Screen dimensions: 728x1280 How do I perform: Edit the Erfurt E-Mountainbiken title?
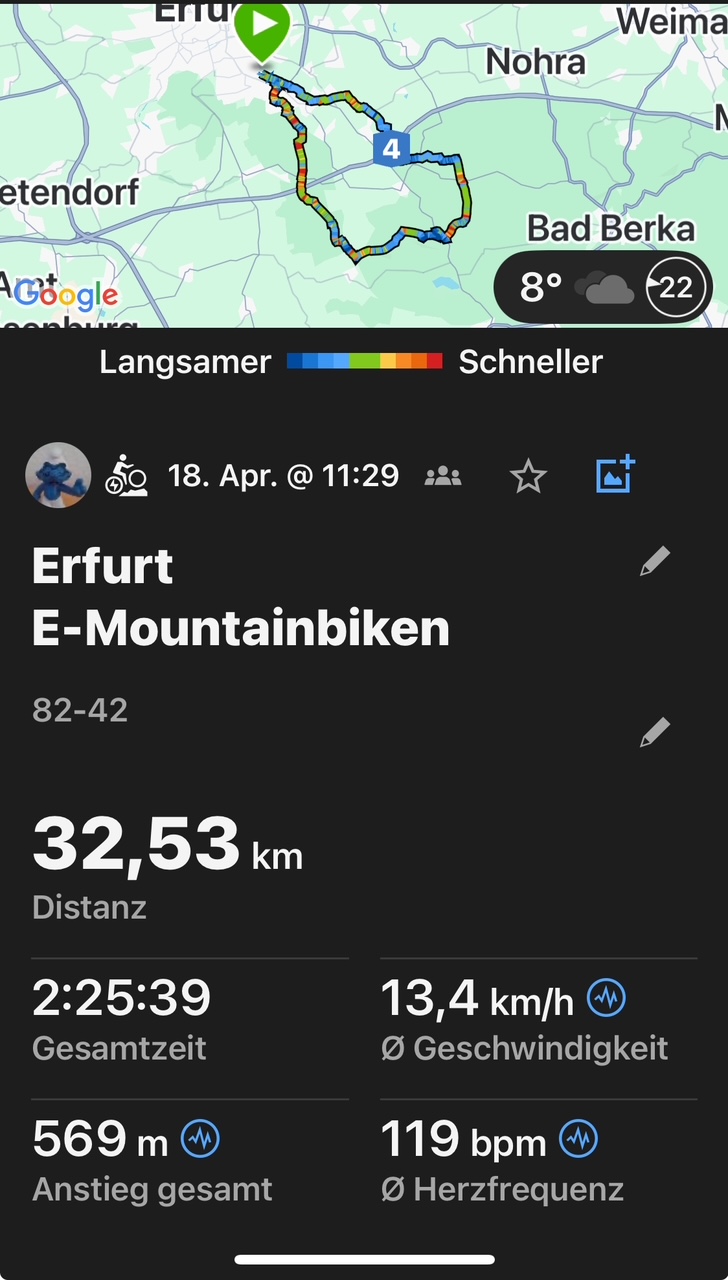pyautogui.click(x=655, y=561)
